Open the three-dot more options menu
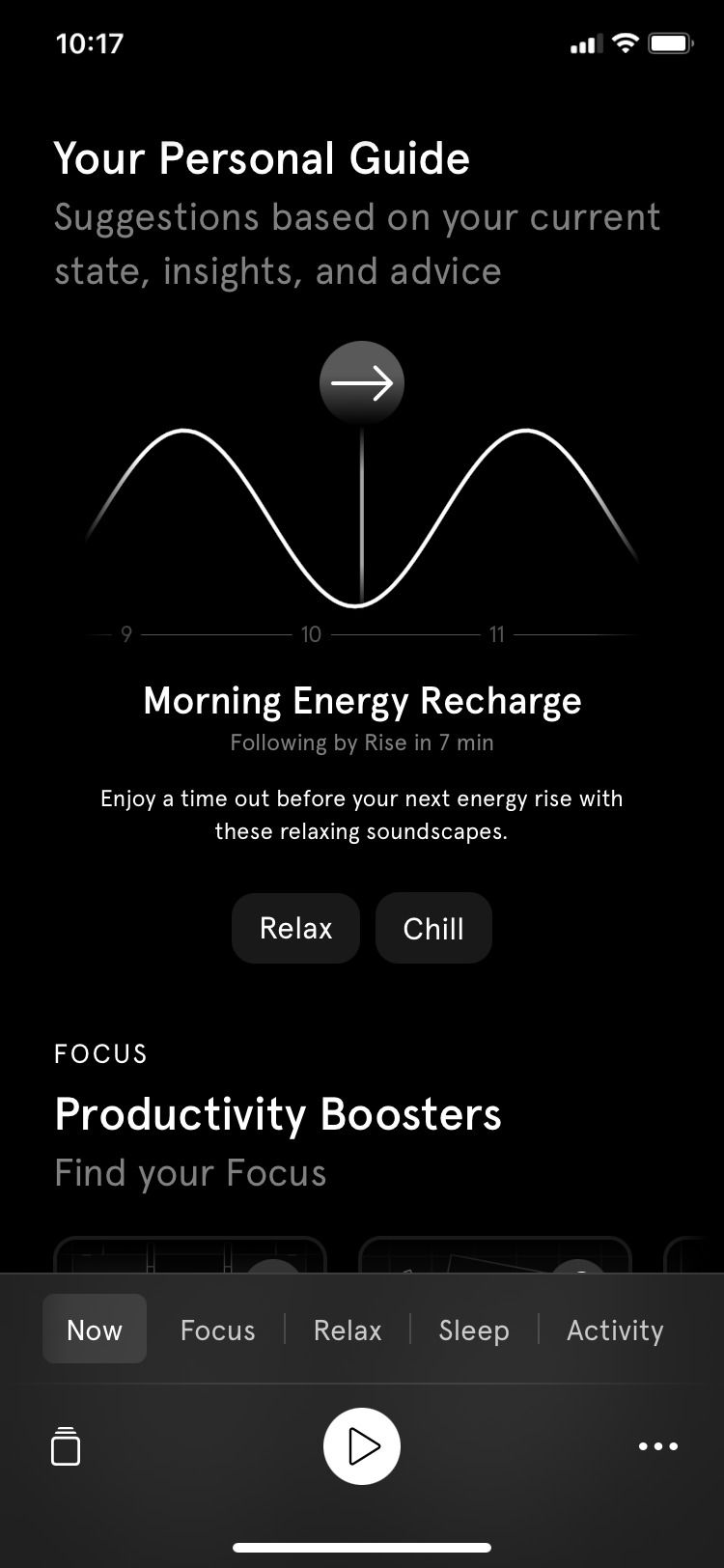 pos(658,1445)
